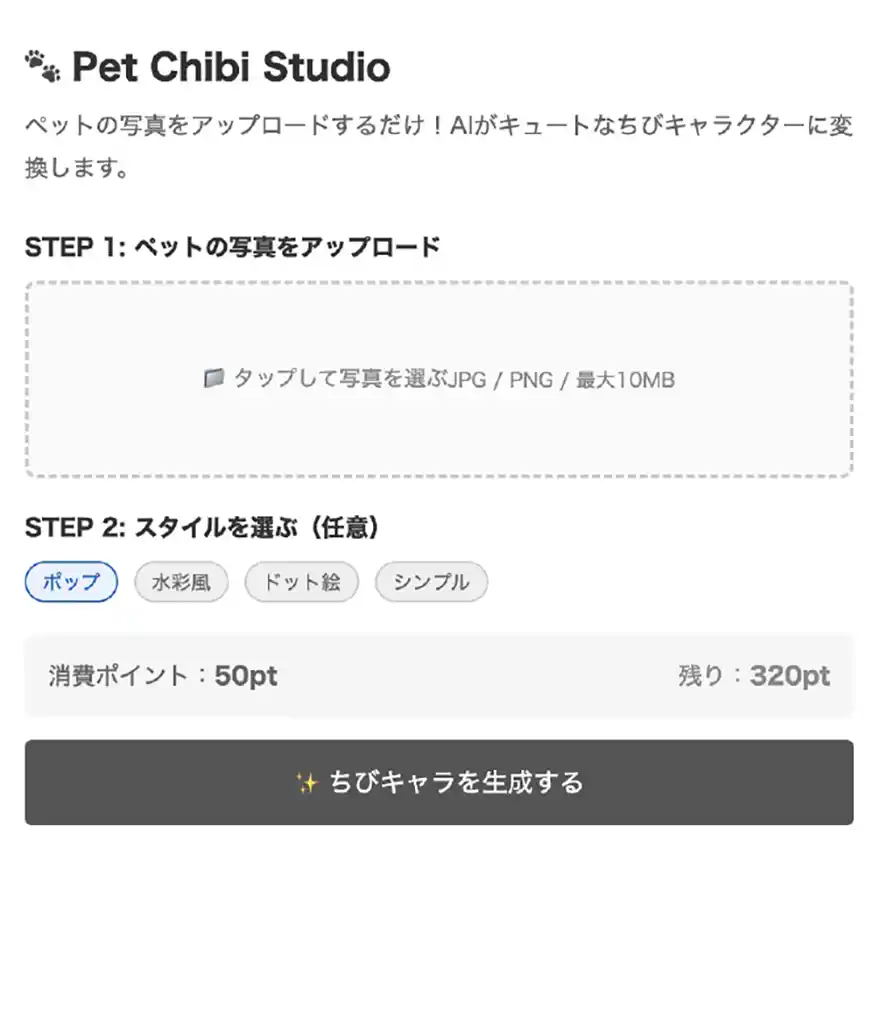Pick the ドット絵 style chip
This screenshot has height=1031, width=880.
(302, 582)
